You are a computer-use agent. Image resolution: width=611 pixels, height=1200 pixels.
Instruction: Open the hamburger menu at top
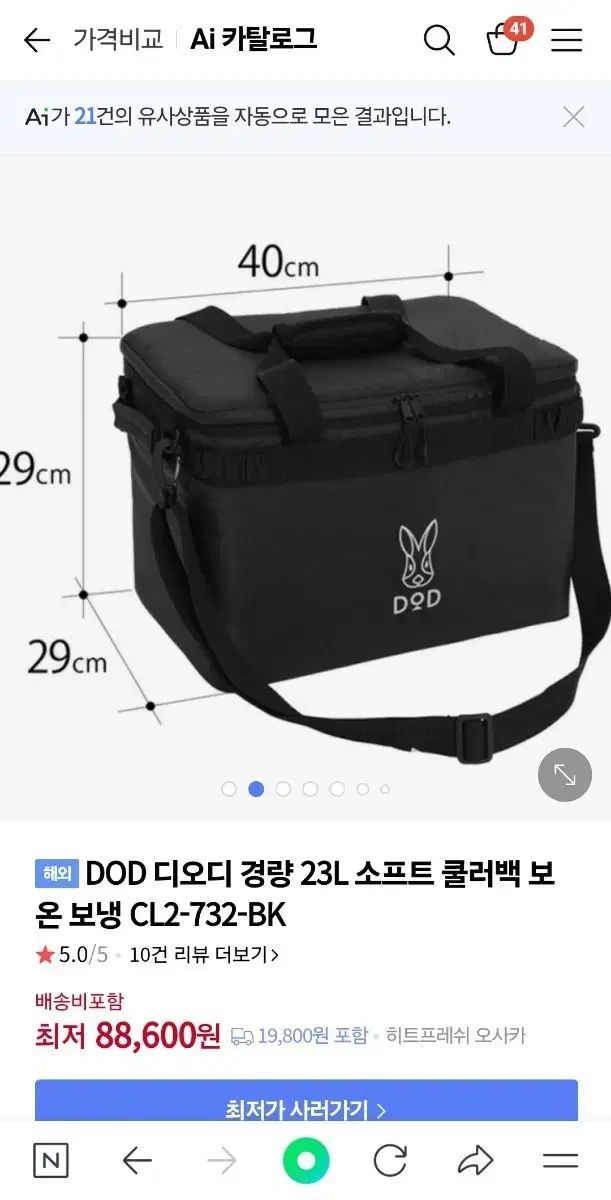567,40
